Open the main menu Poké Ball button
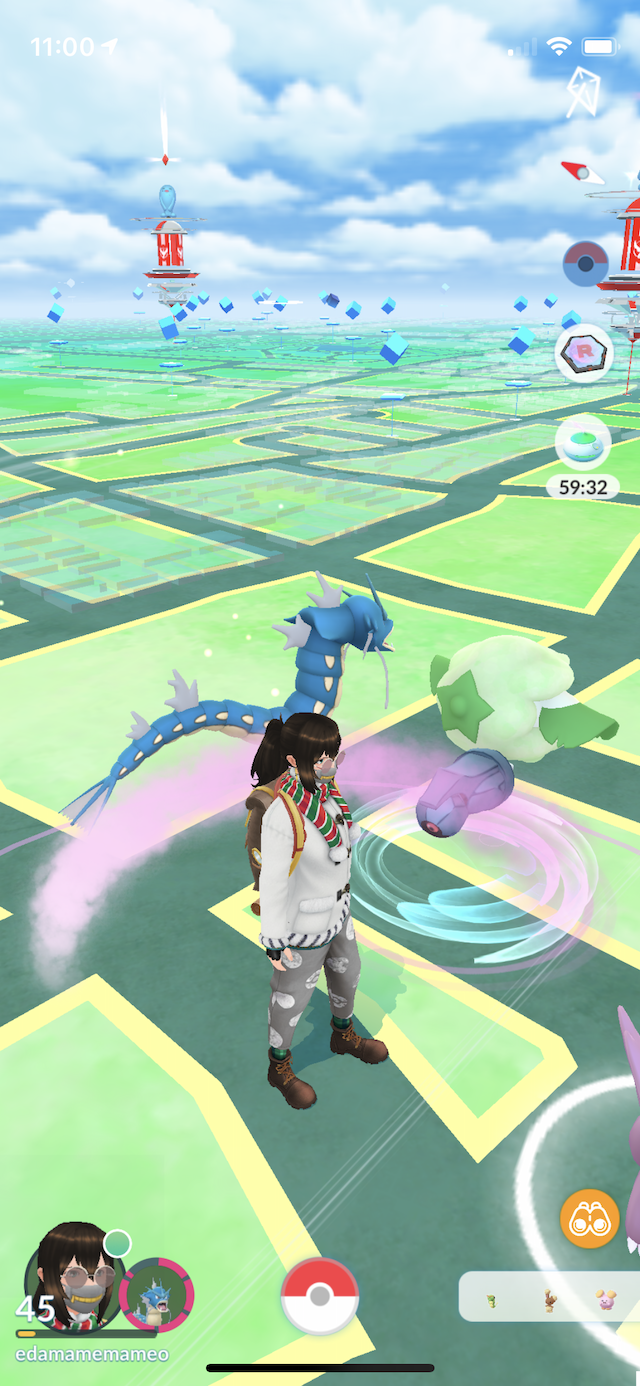Screen dimensions: 640x1386 pos(319,1295)
